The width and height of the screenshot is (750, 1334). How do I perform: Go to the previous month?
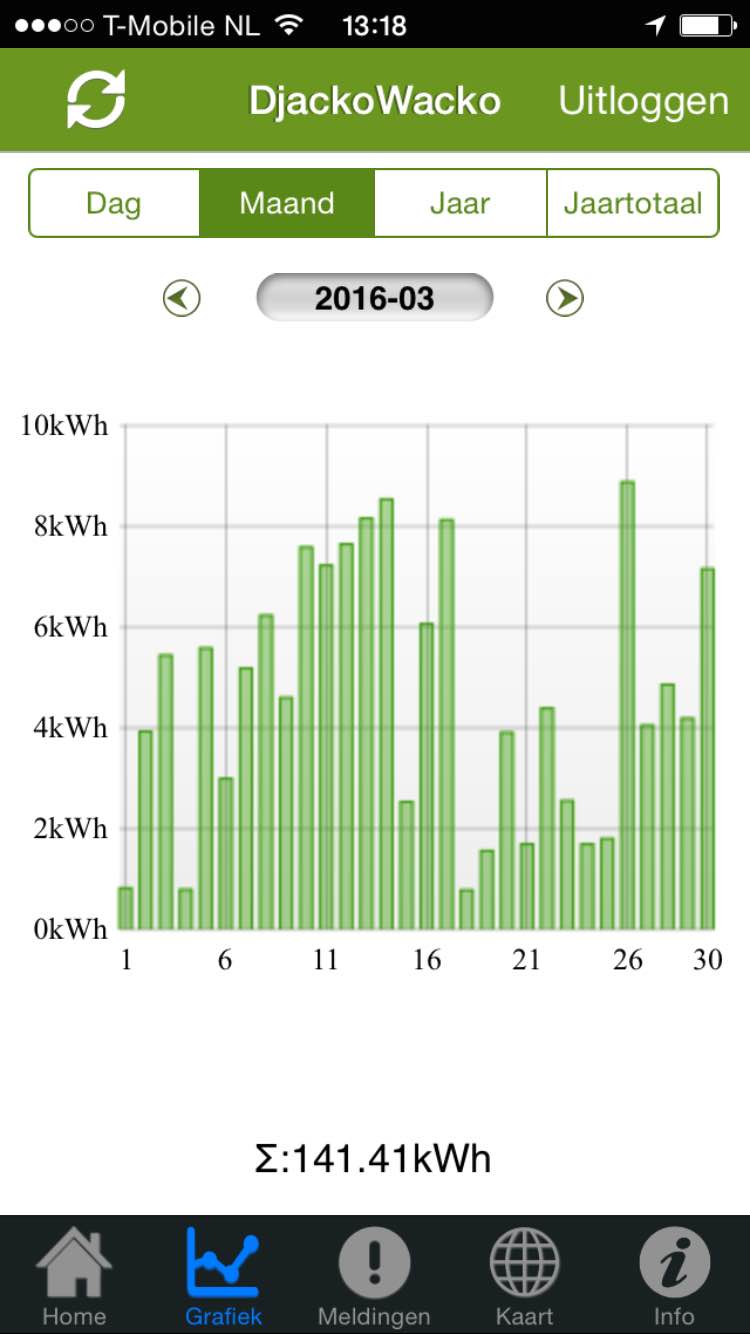tap(182, 298)
